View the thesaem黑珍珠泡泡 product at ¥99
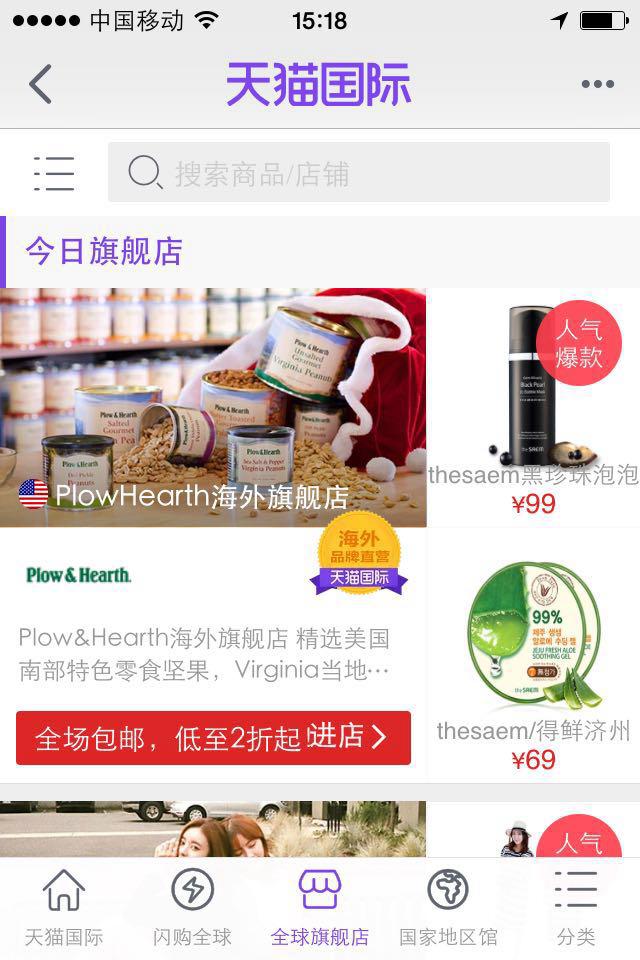The height and width of the screenshot is (960, 640). tap(533, 407)
